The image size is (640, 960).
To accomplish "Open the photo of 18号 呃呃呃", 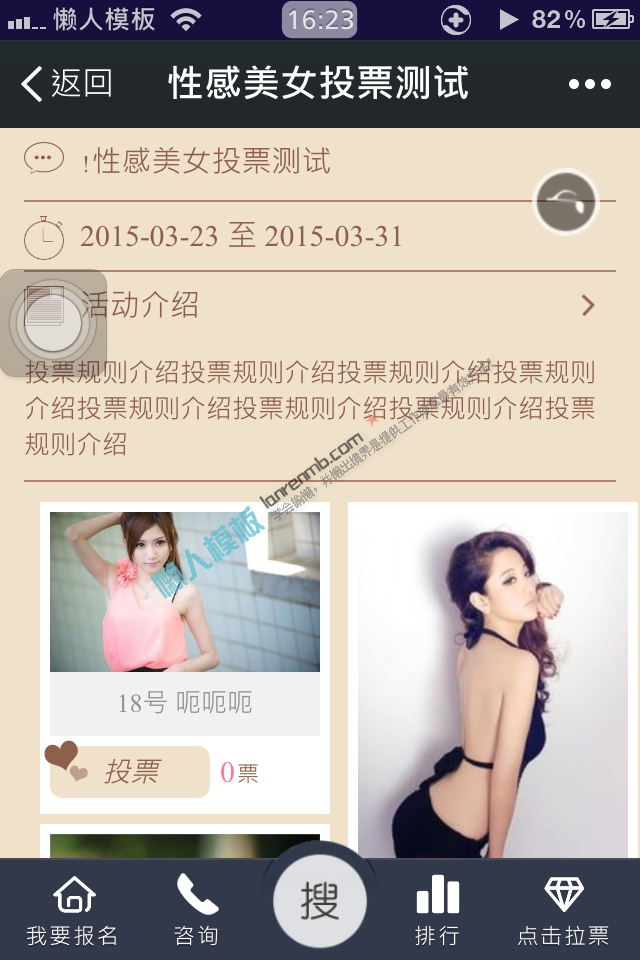I will [185, 592].
